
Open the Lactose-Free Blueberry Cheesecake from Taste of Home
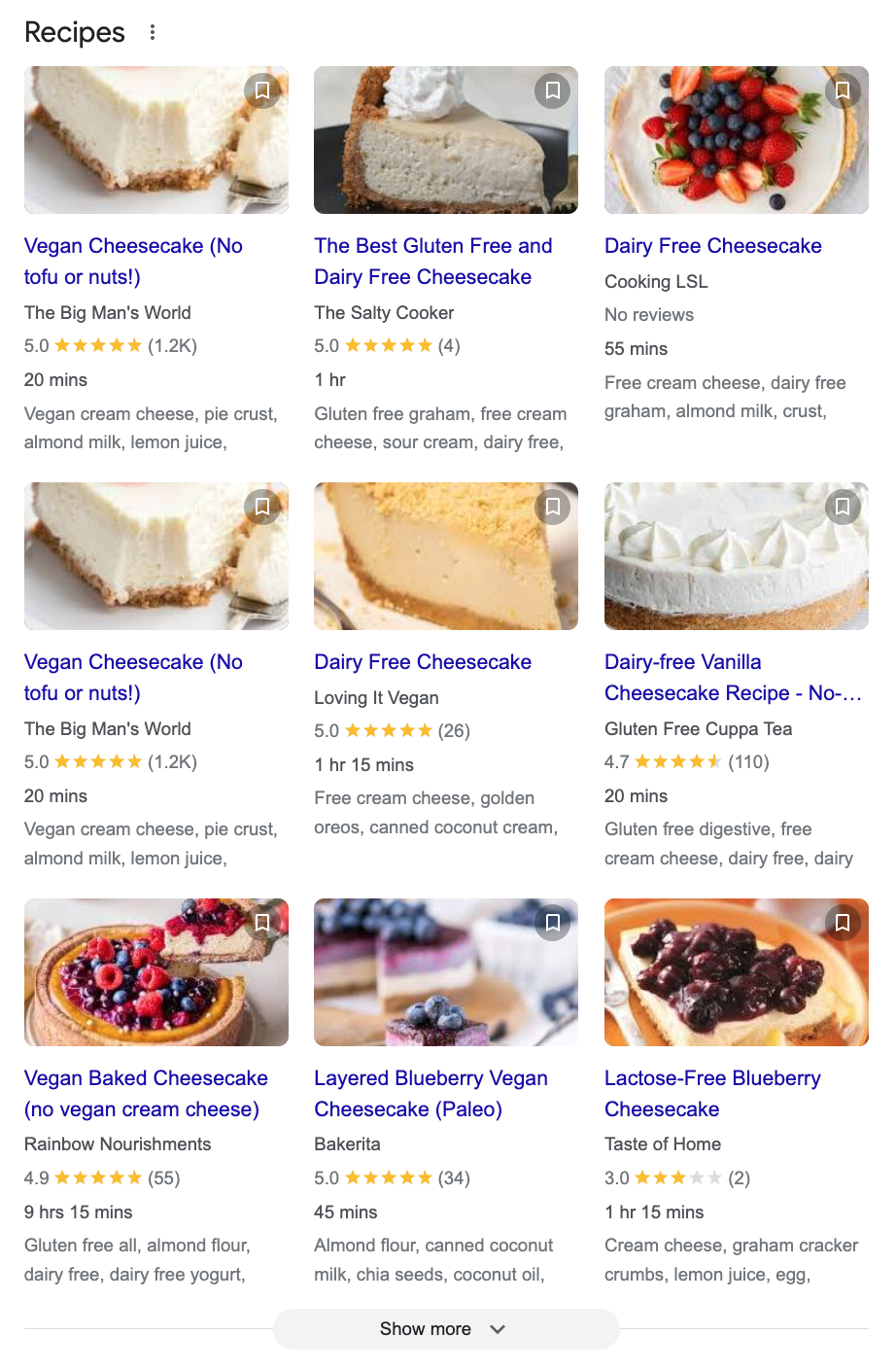tap(712, 1093)
